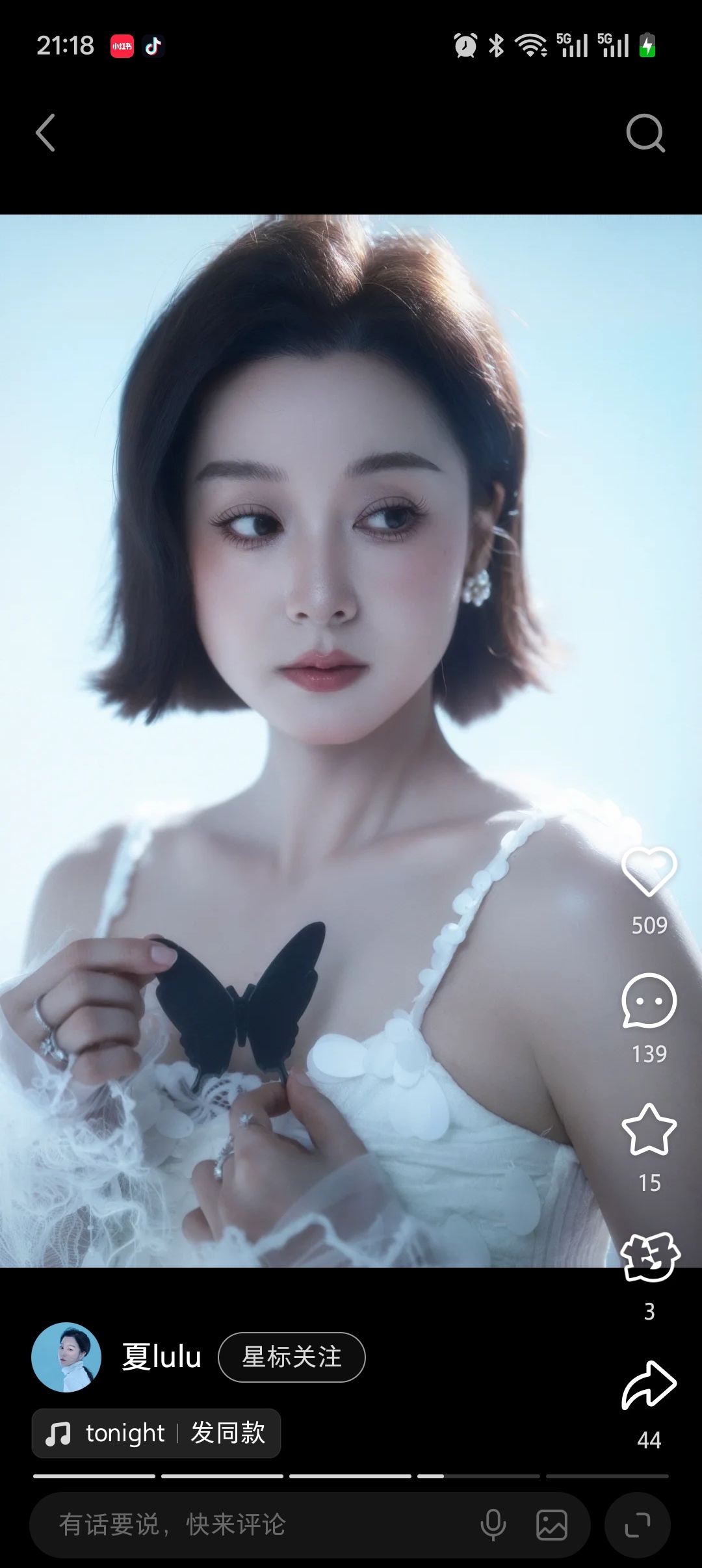Tap the 抖音 icon in the status bar
This screenshot has width=702, height=1568.
[153, 46]
